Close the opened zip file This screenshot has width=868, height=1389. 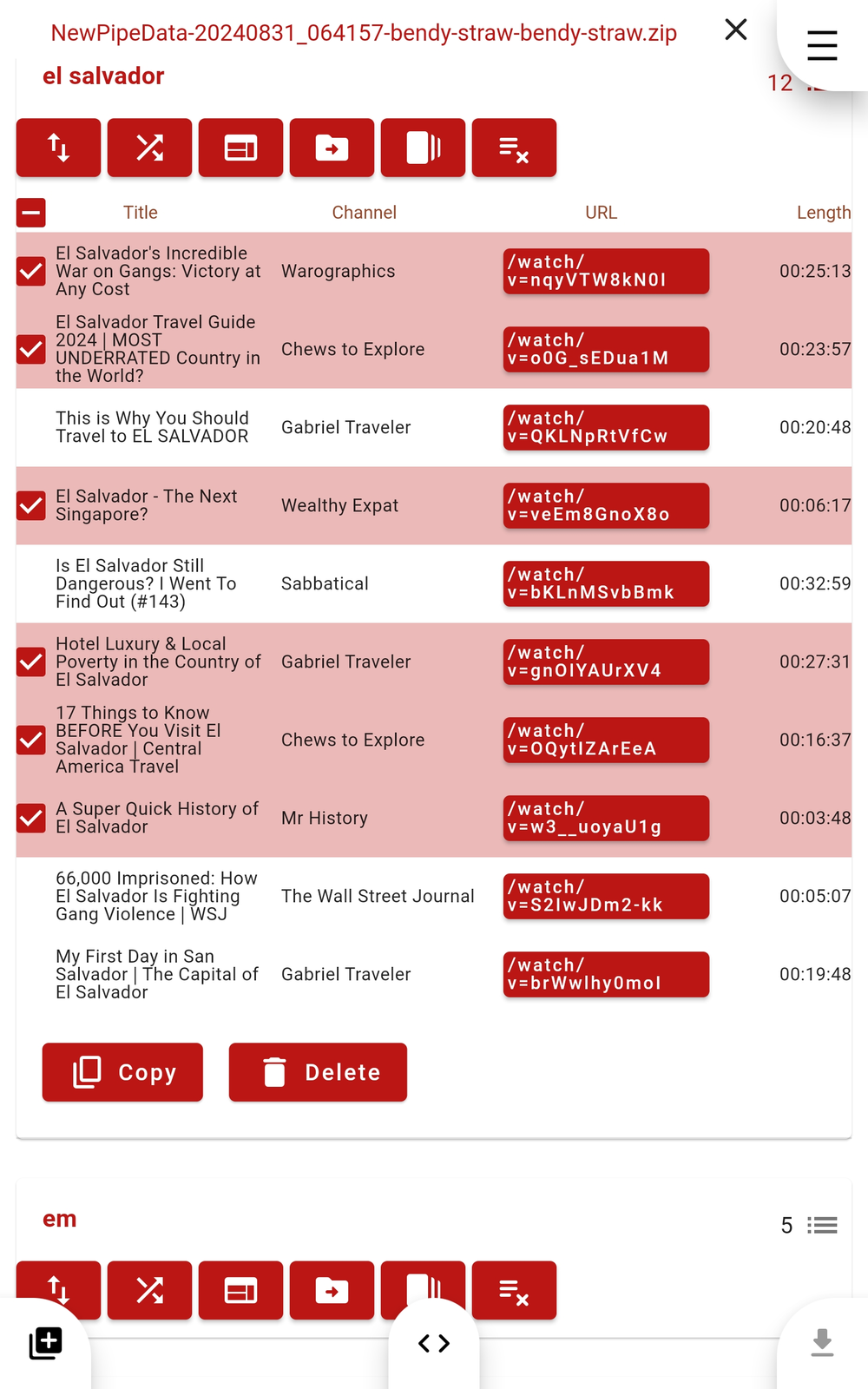pos(735,30)
